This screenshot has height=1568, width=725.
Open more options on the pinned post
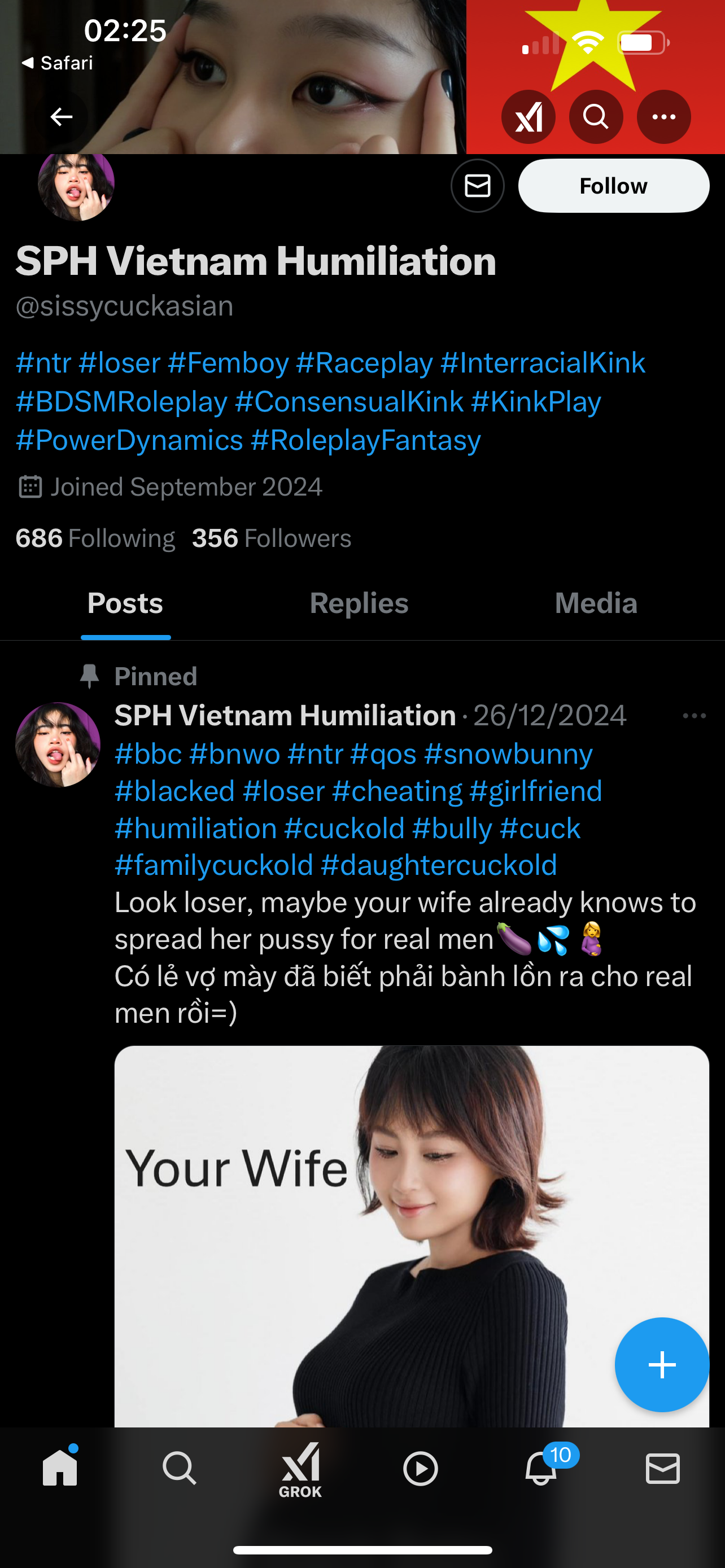[x=694, y=716]
